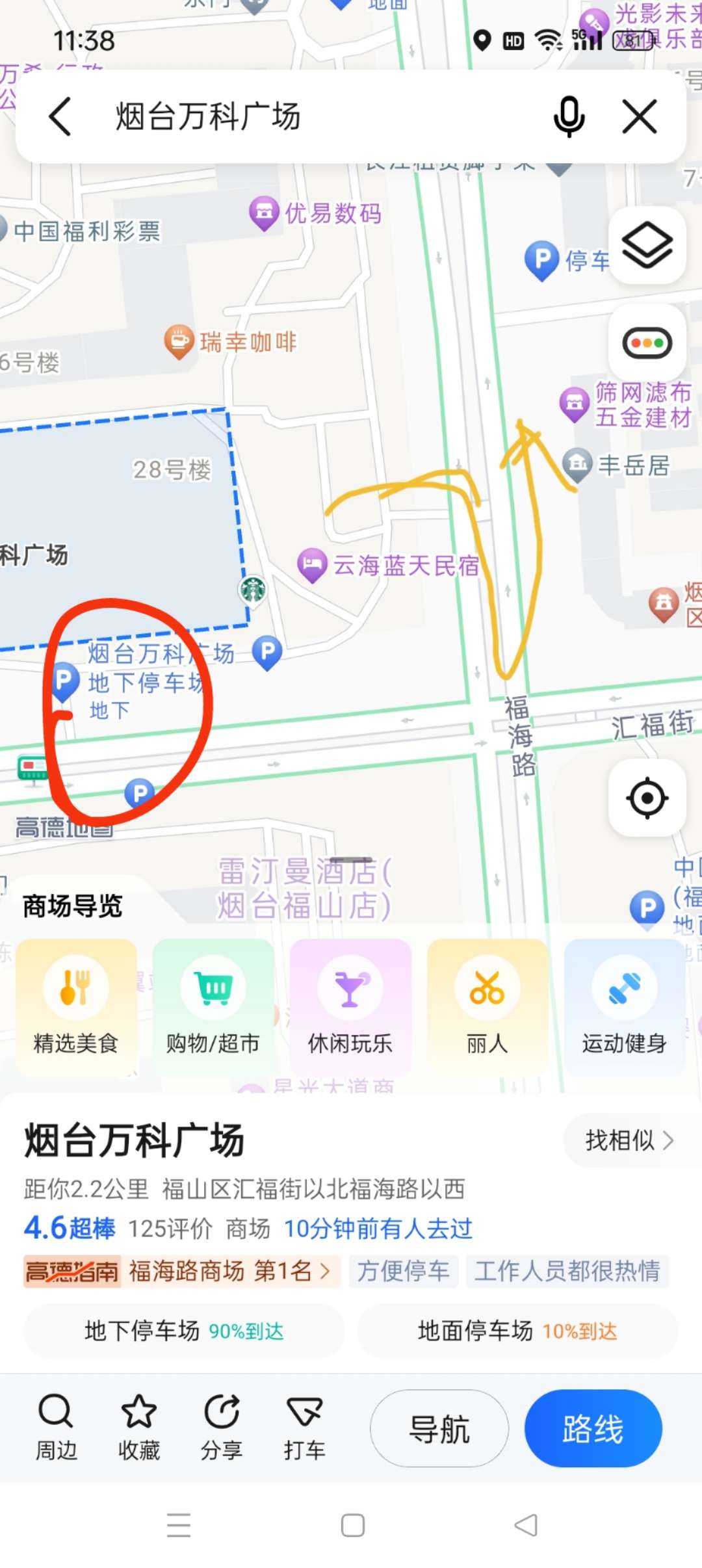The image size is (702, 1568).
Task: Go back from the search result
Action: tap(60, 117)
